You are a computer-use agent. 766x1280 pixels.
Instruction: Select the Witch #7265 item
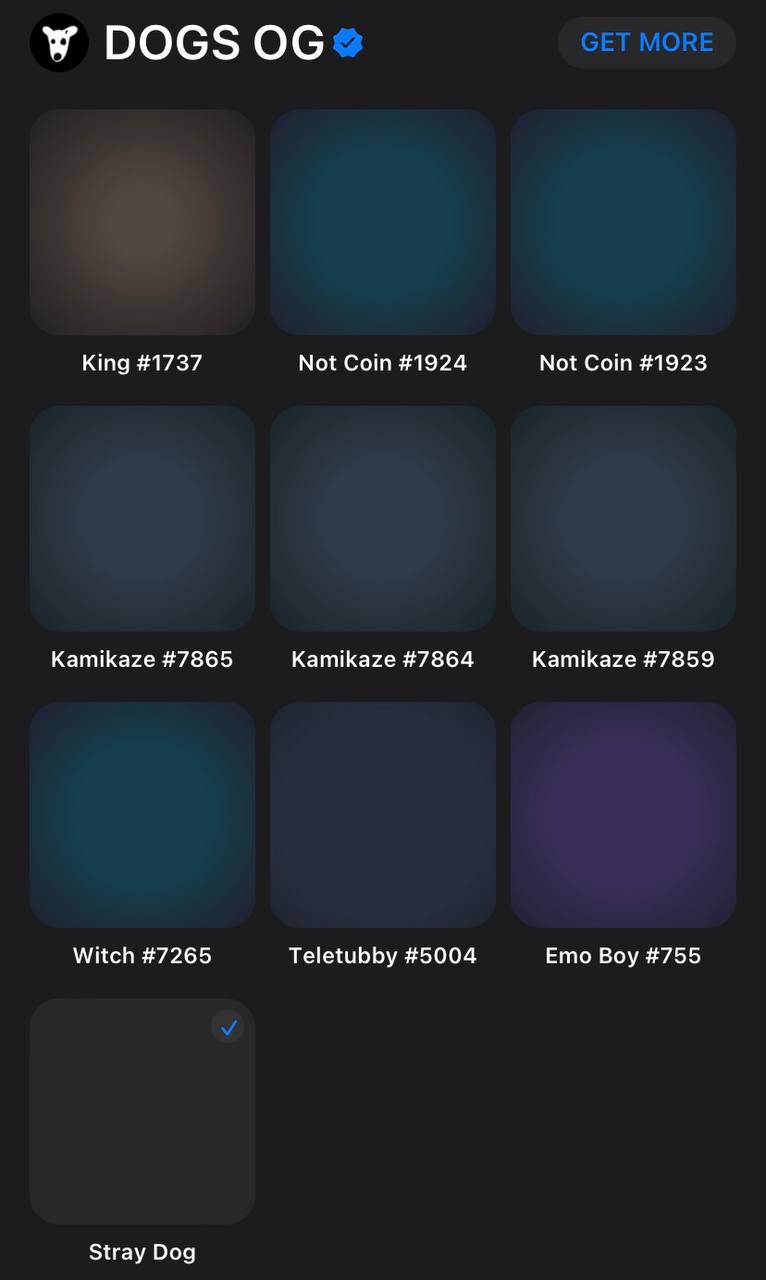142,814
